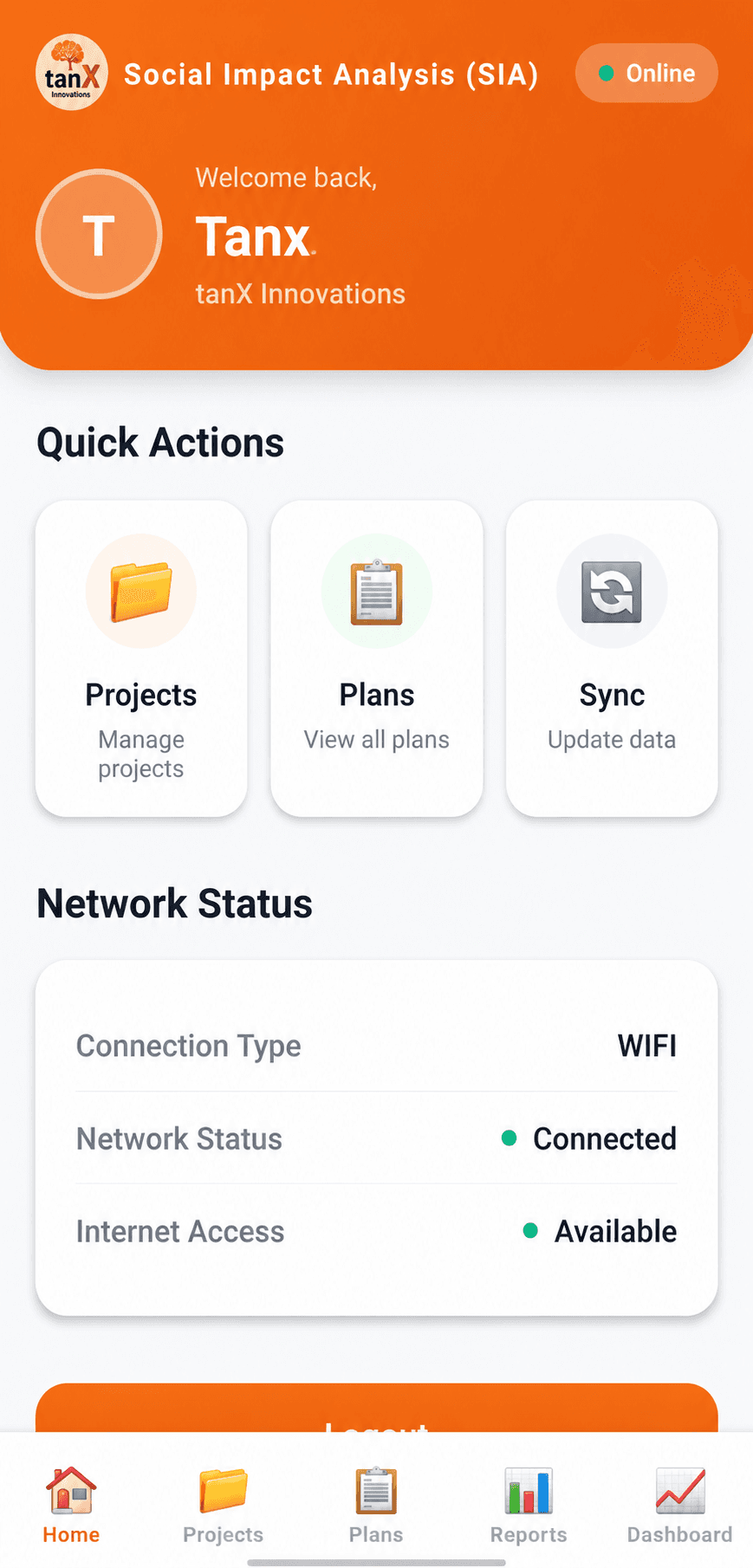Open the Plans quick action card

pos(377,658)
